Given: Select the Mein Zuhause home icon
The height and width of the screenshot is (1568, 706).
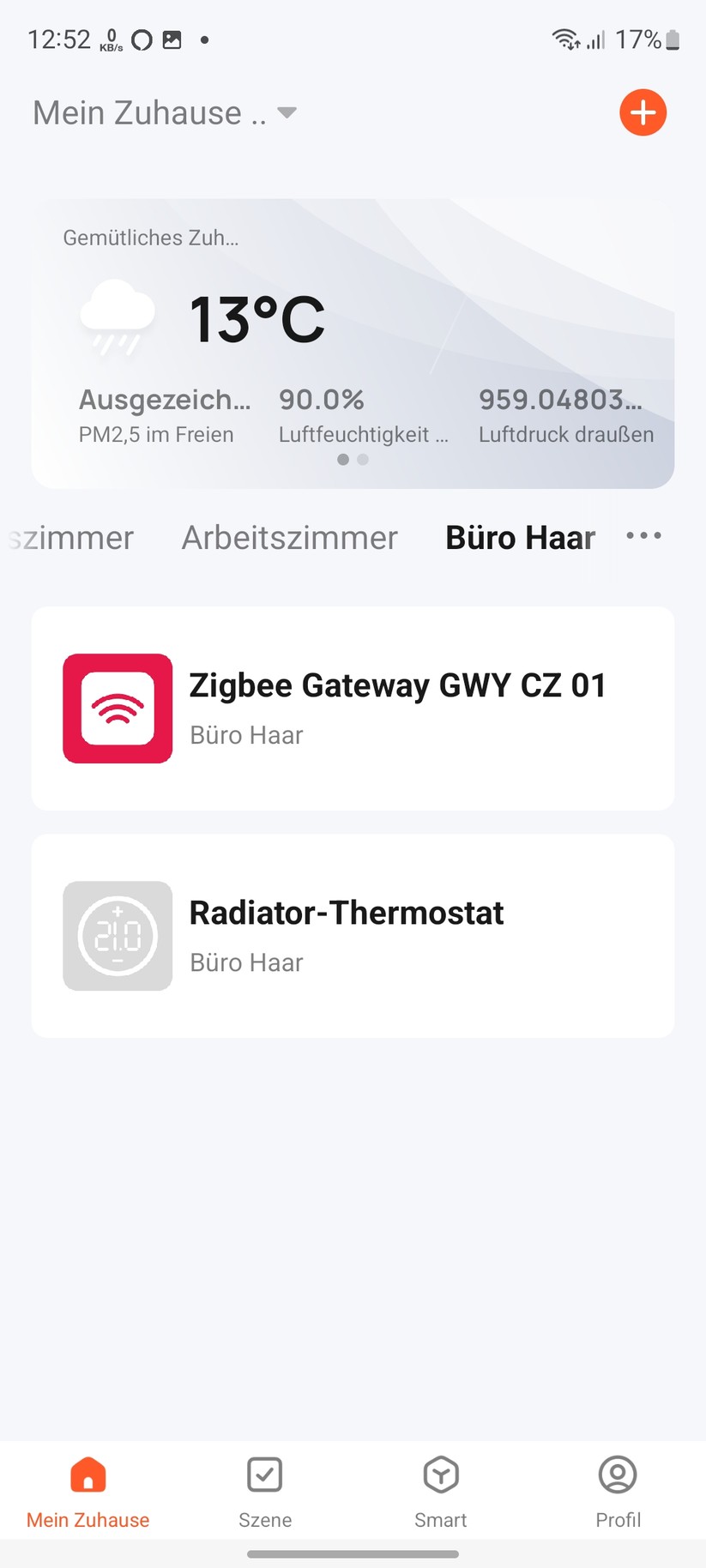Looking at the screenshot, I should point(87,1474).
